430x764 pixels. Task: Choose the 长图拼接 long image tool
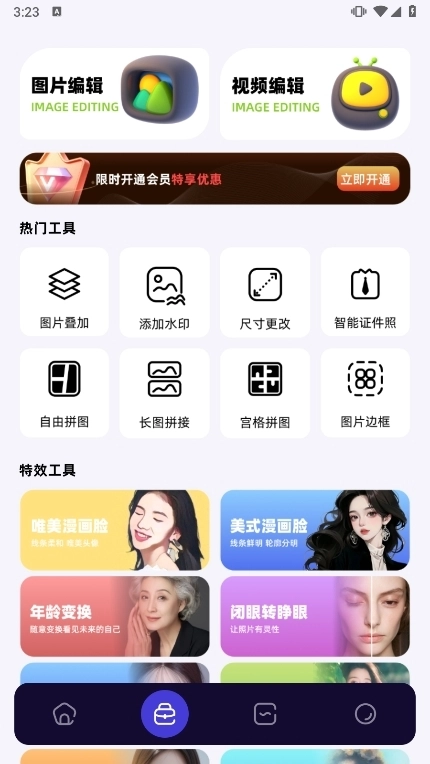click(x=165, y=393)
